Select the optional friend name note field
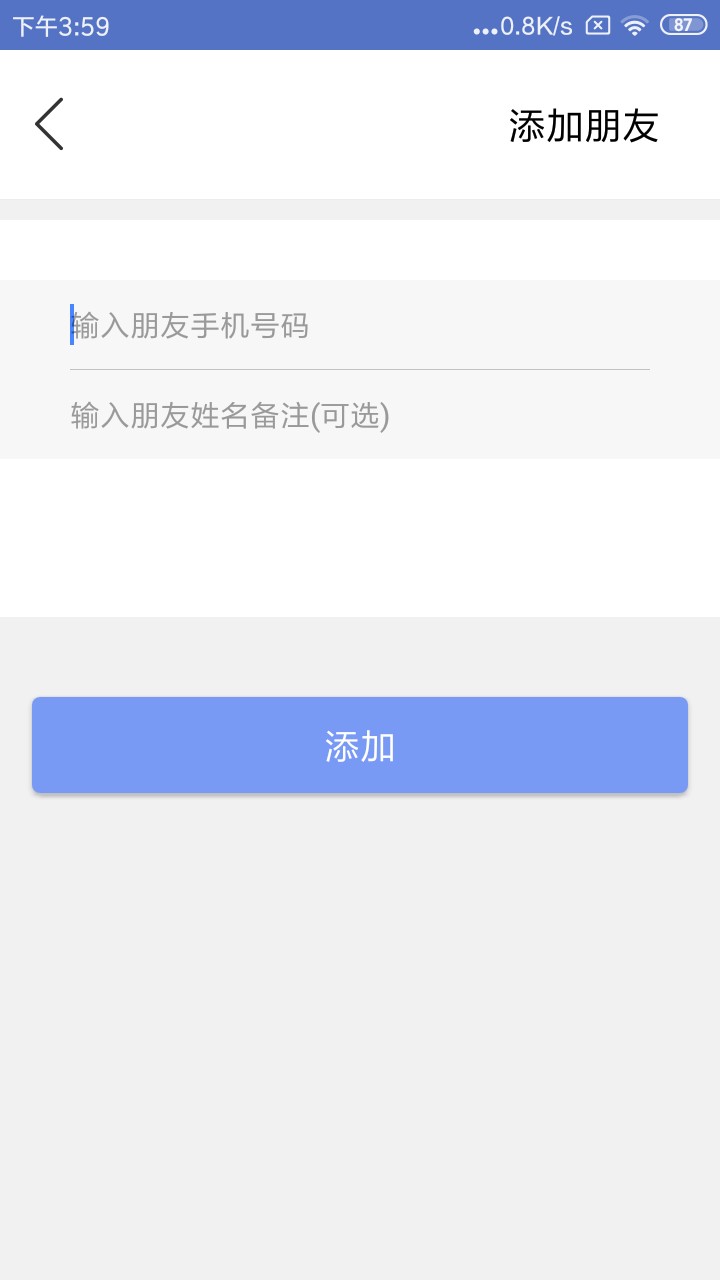 coord(360,415)
